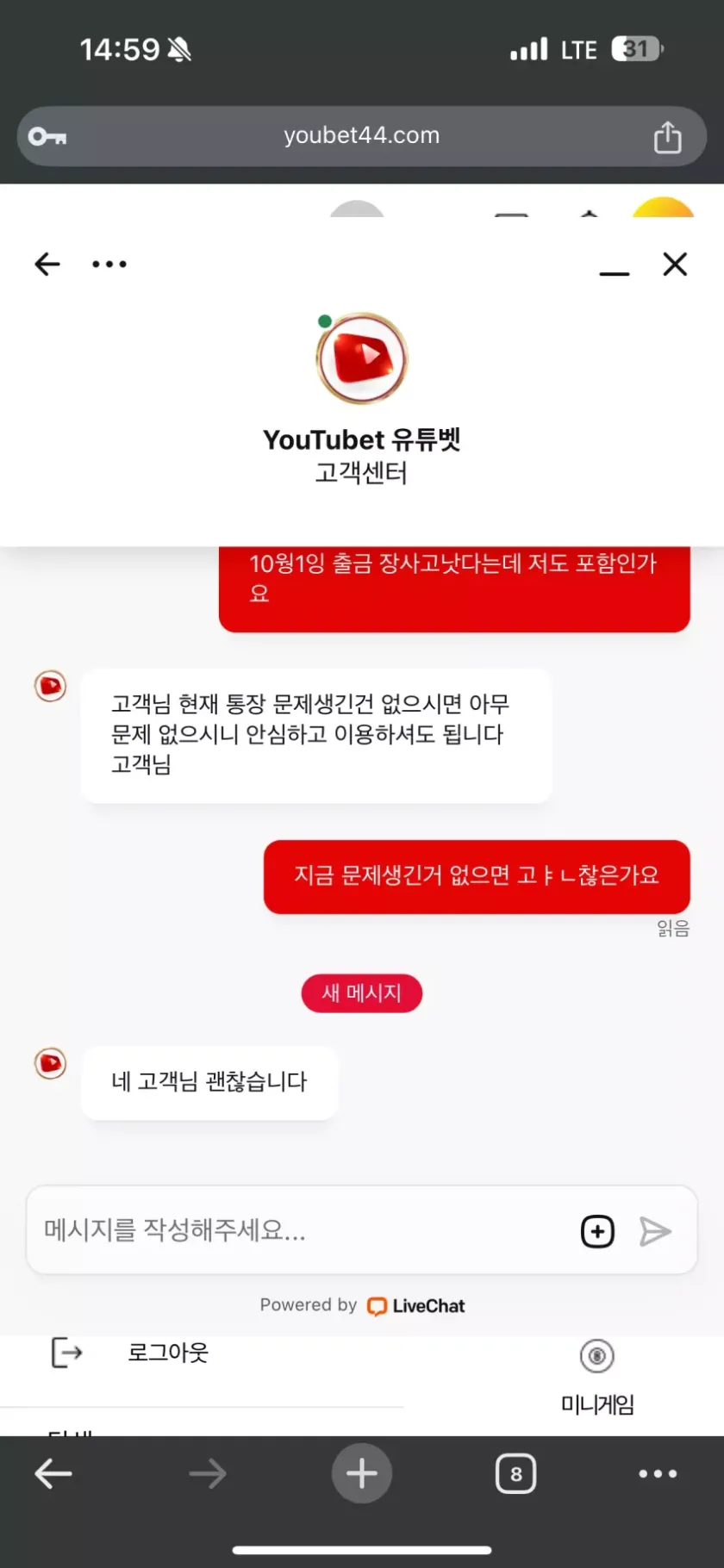724x1568 pixels.
Task: Open 미니게임 section
Action: point(597,1378)
